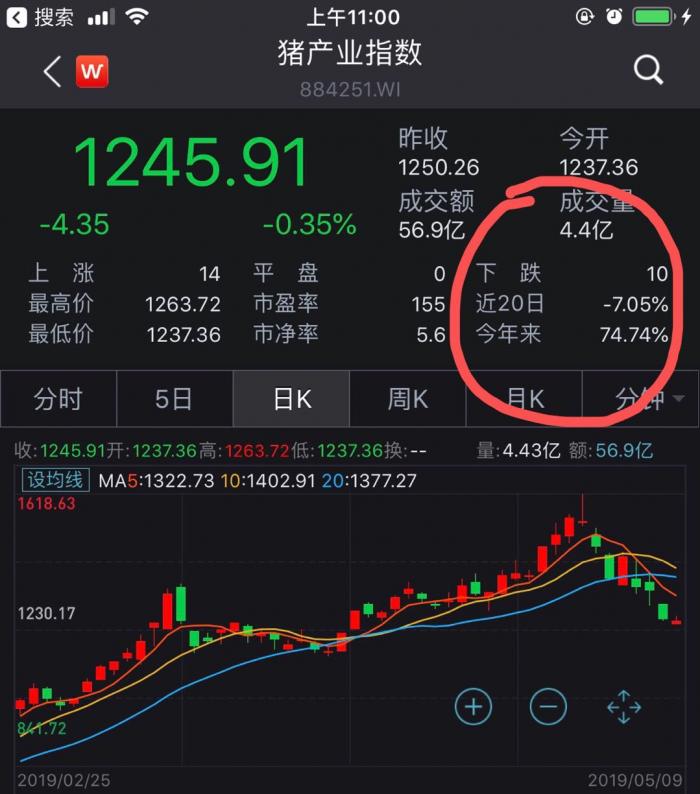Open 设均线 moving average settings
The height and width of the screenshot is (794, 700).
[x=56, y=480]
